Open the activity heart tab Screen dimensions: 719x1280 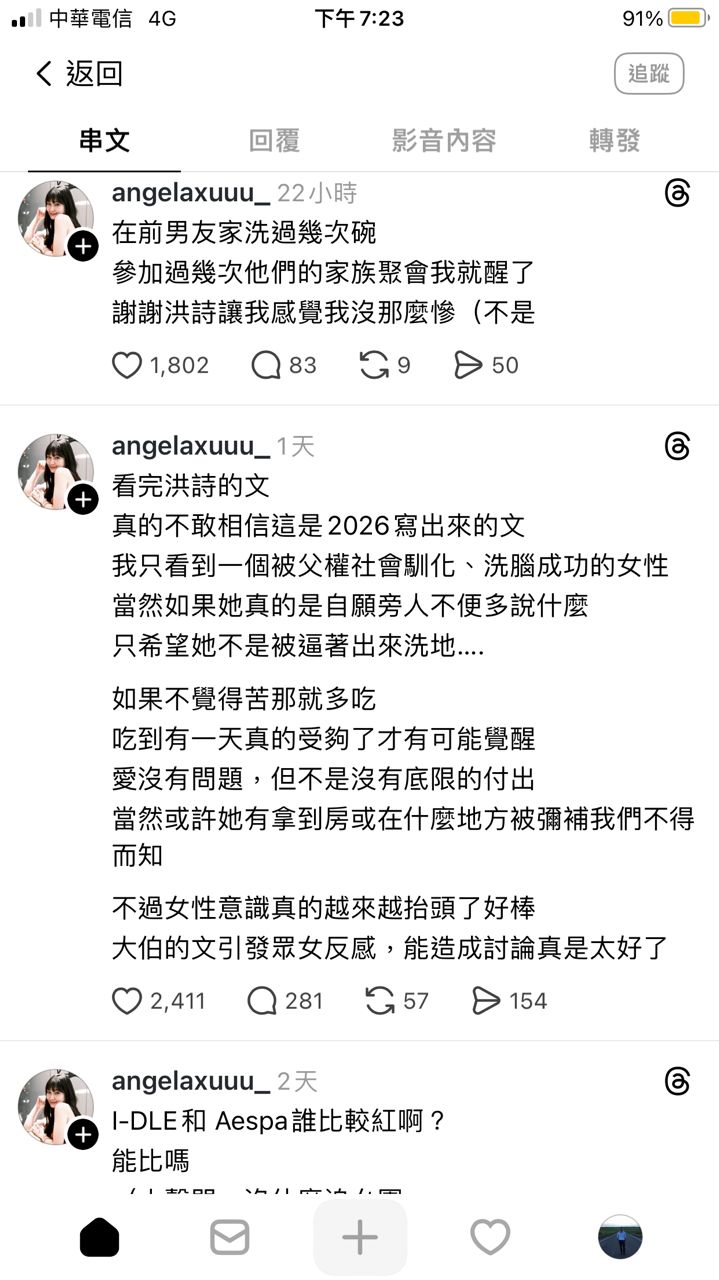[490, 1238]
